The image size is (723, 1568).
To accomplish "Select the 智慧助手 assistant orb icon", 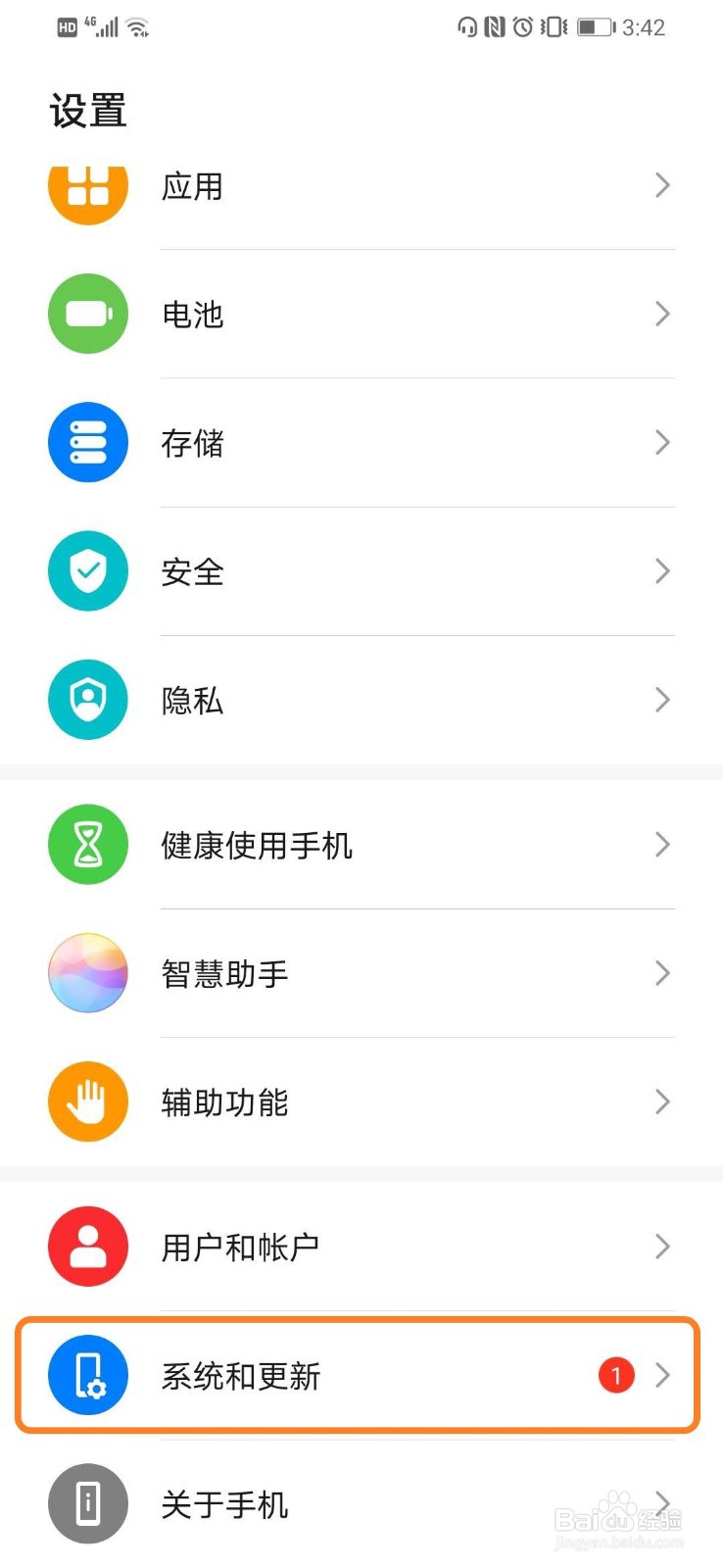I will coord(88,973).
